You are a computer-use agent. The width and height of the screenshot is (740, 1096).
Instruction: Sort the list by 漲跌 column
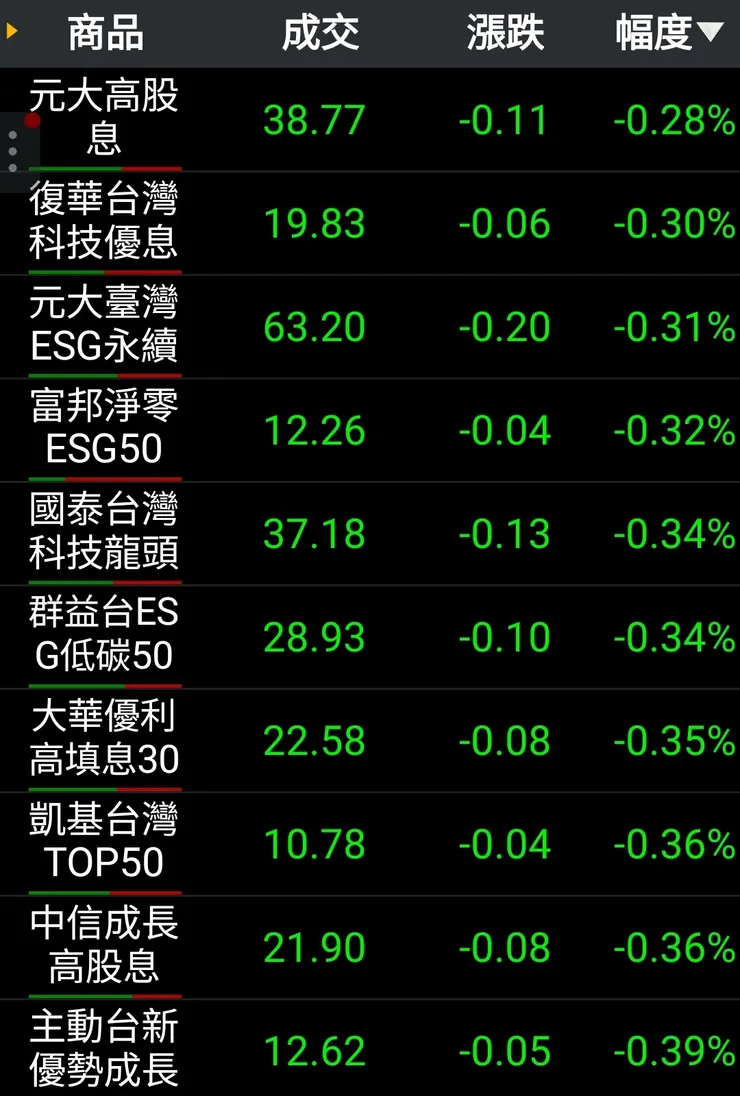tap(505, 33)
